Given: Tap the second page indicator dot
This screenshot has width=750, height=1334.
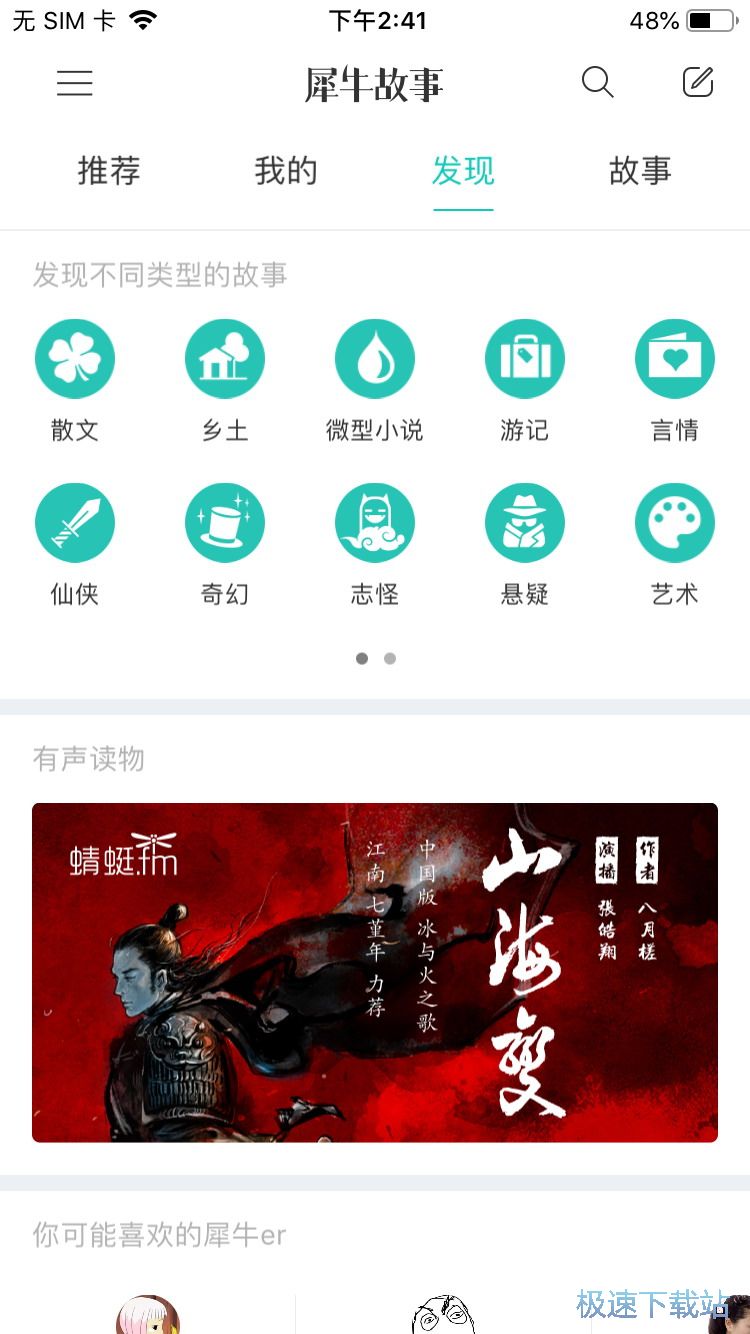Looking at the screenshot, I should click(390, 659).
